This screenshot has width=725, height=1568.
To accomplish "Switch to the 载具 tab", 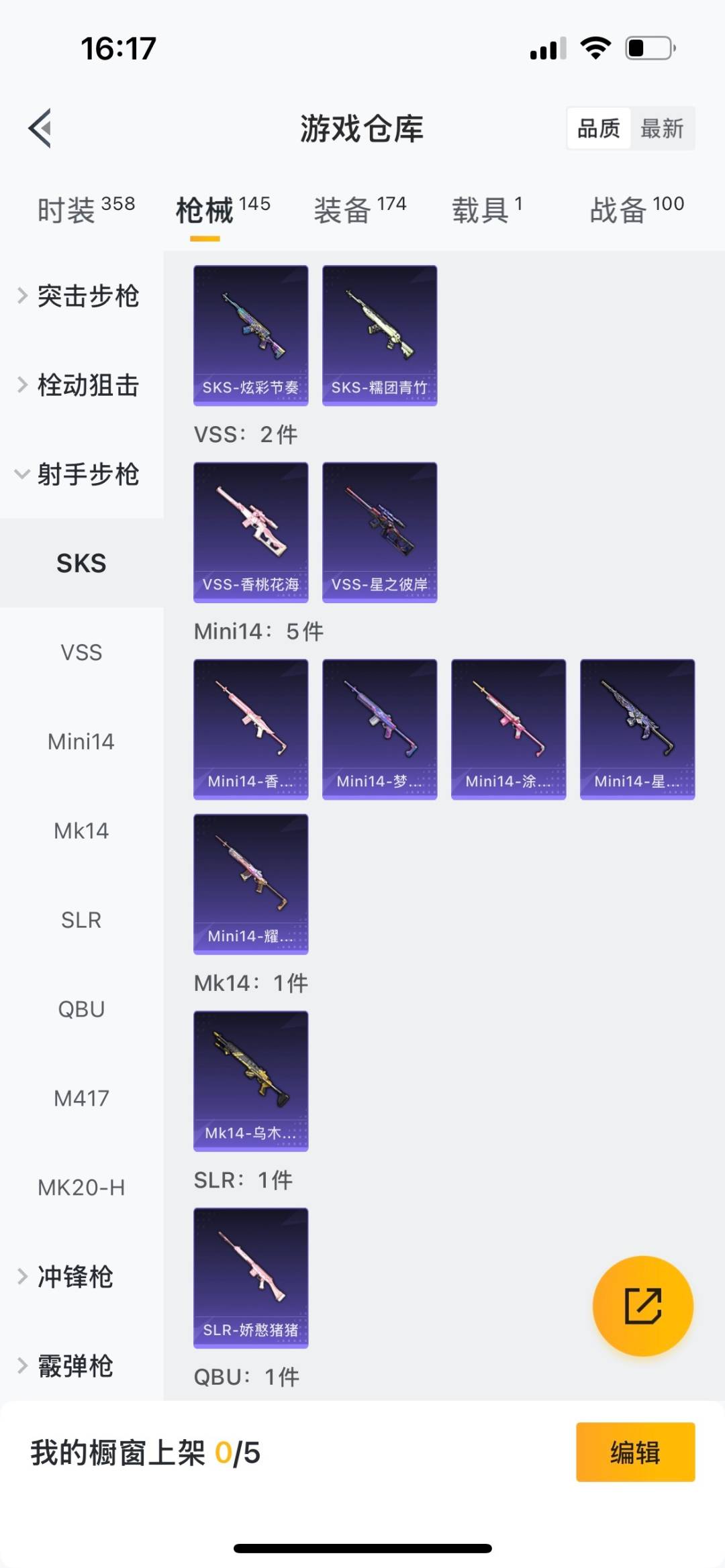I will pyautogui.click(x=487, y=210).
